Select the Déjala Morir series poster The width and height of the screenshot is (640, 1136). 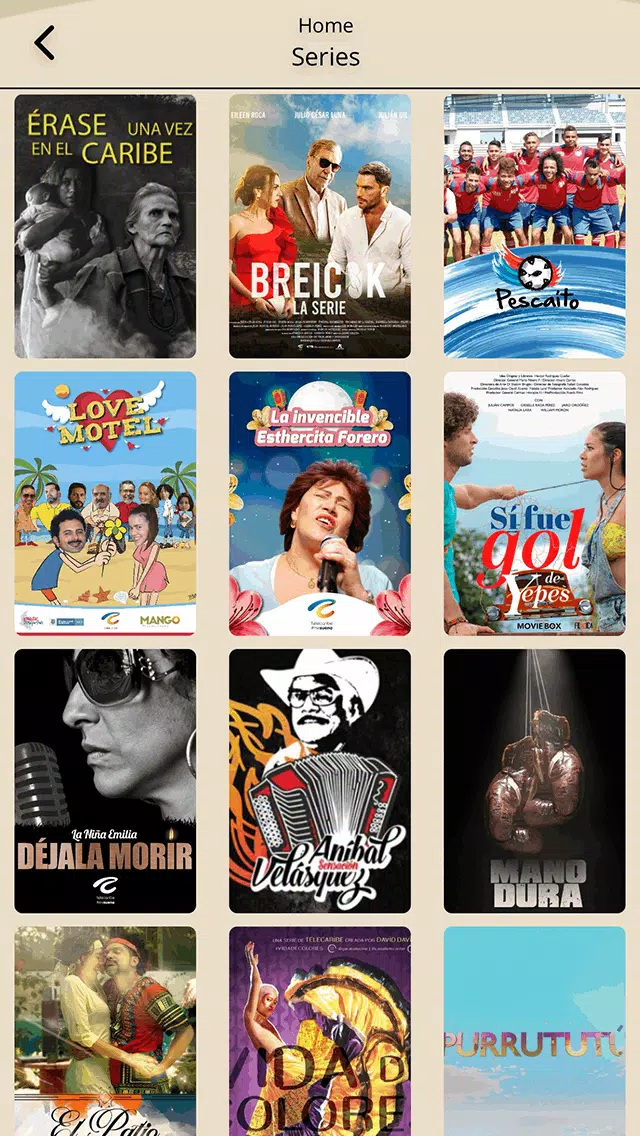tap(105, 781)
